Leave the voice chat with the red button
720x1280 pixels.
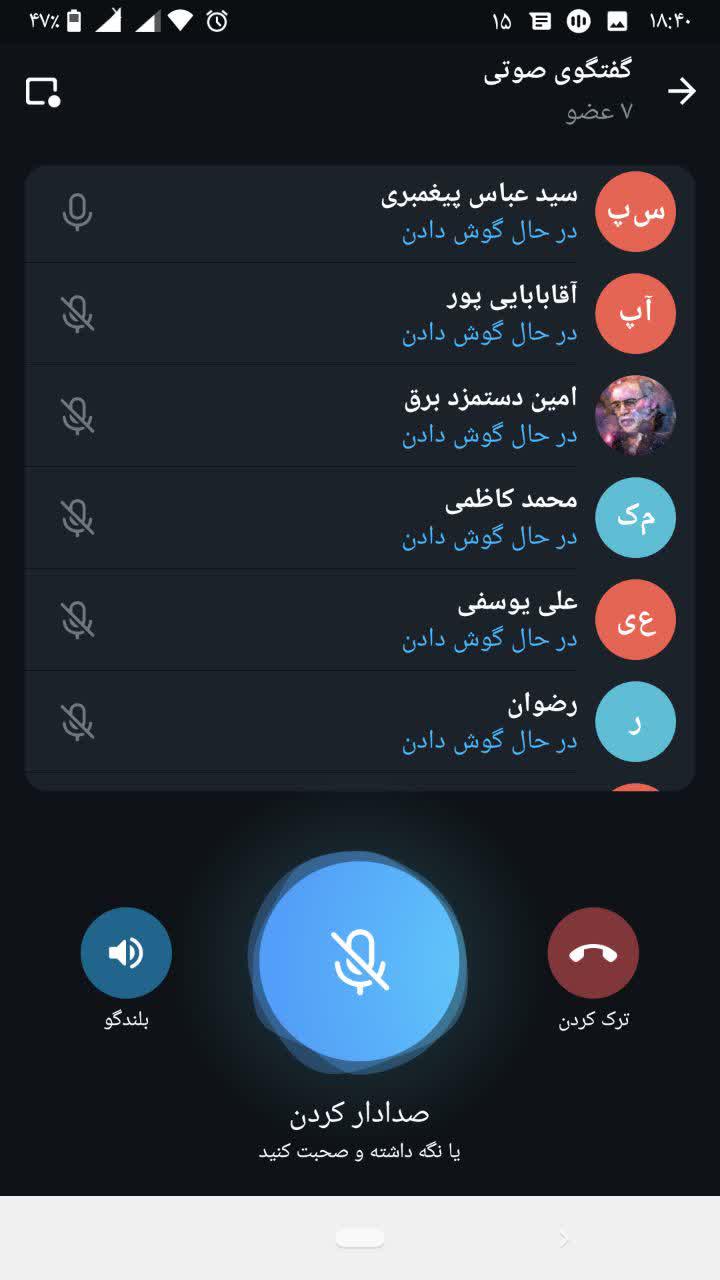point(593,953)
